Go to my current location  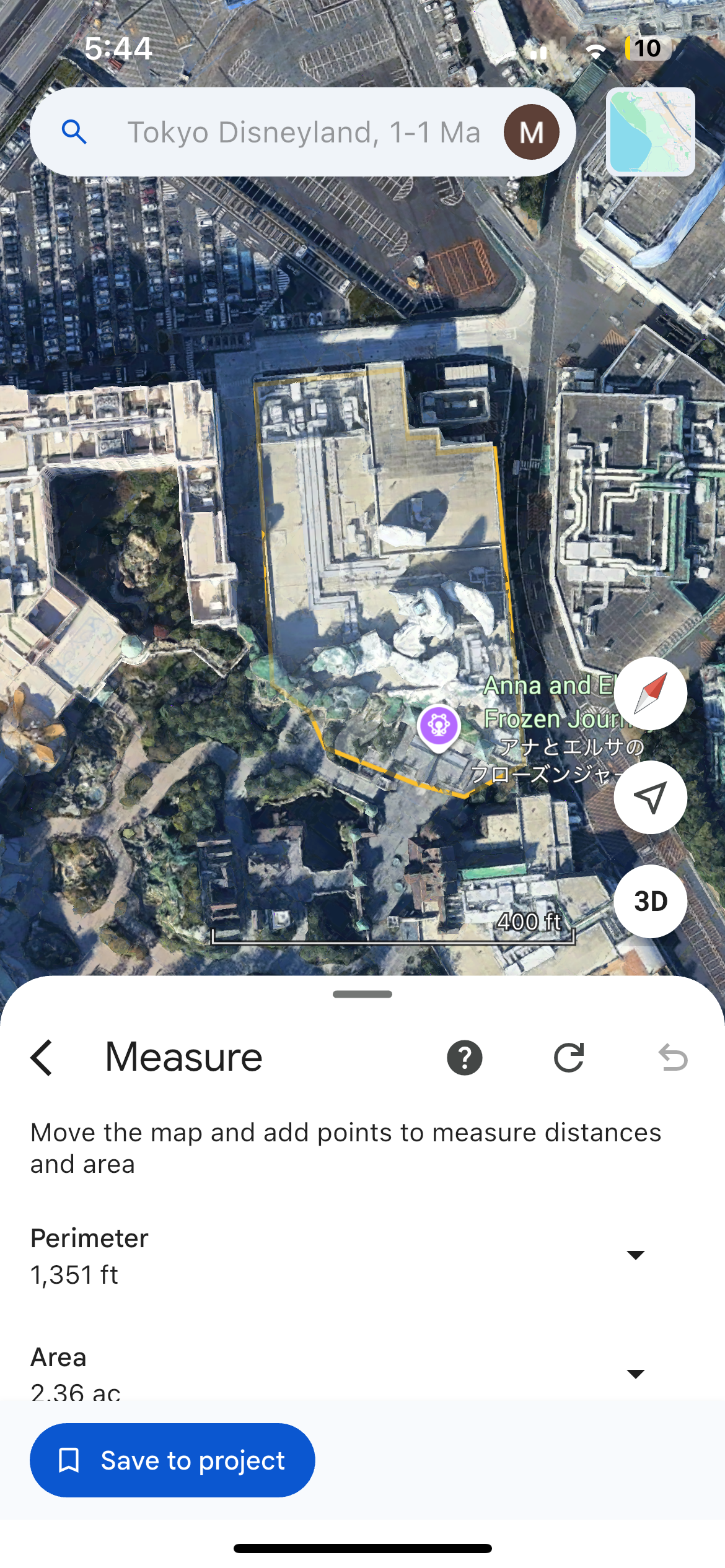pyautogui.click(x=650, y=797)
